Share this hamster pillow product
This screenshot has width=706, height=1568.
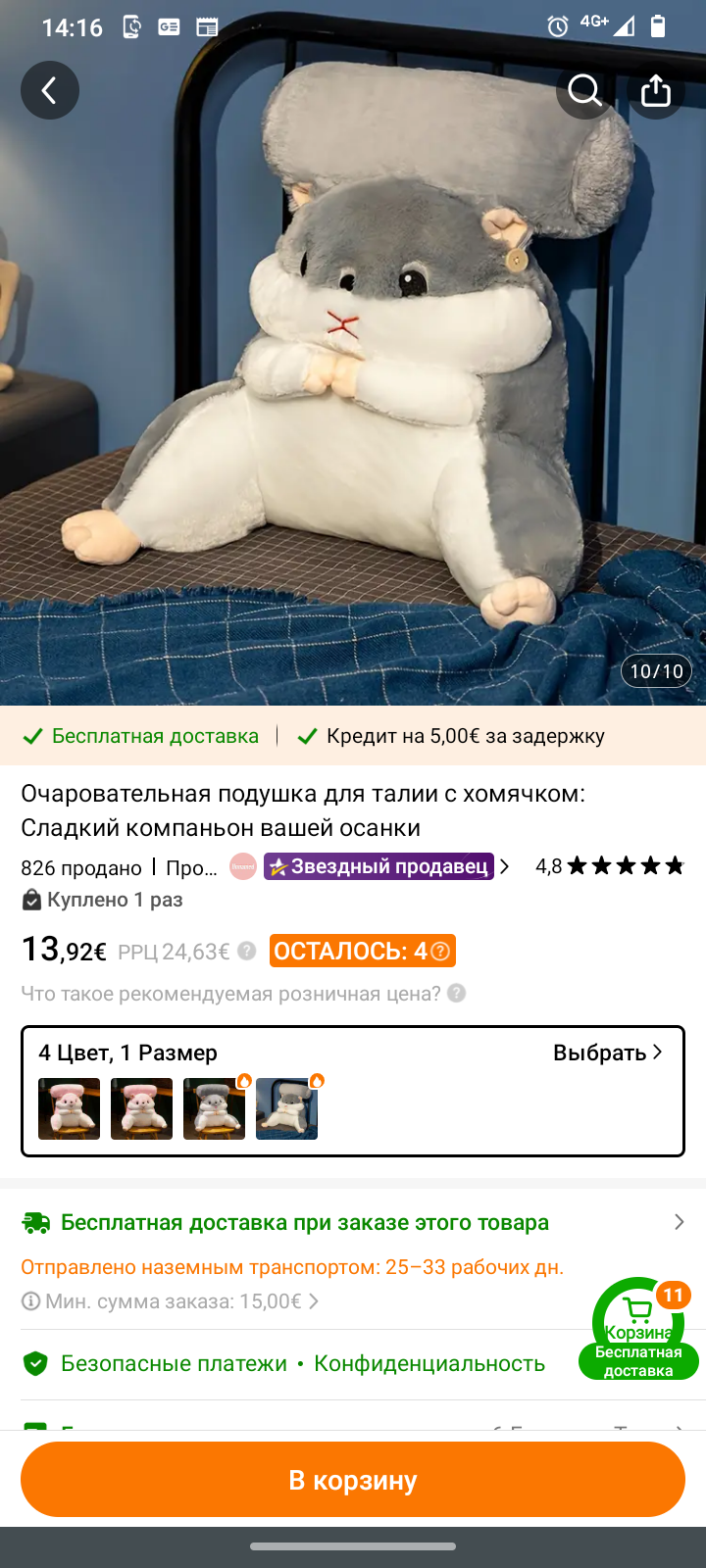coord(655,90)
